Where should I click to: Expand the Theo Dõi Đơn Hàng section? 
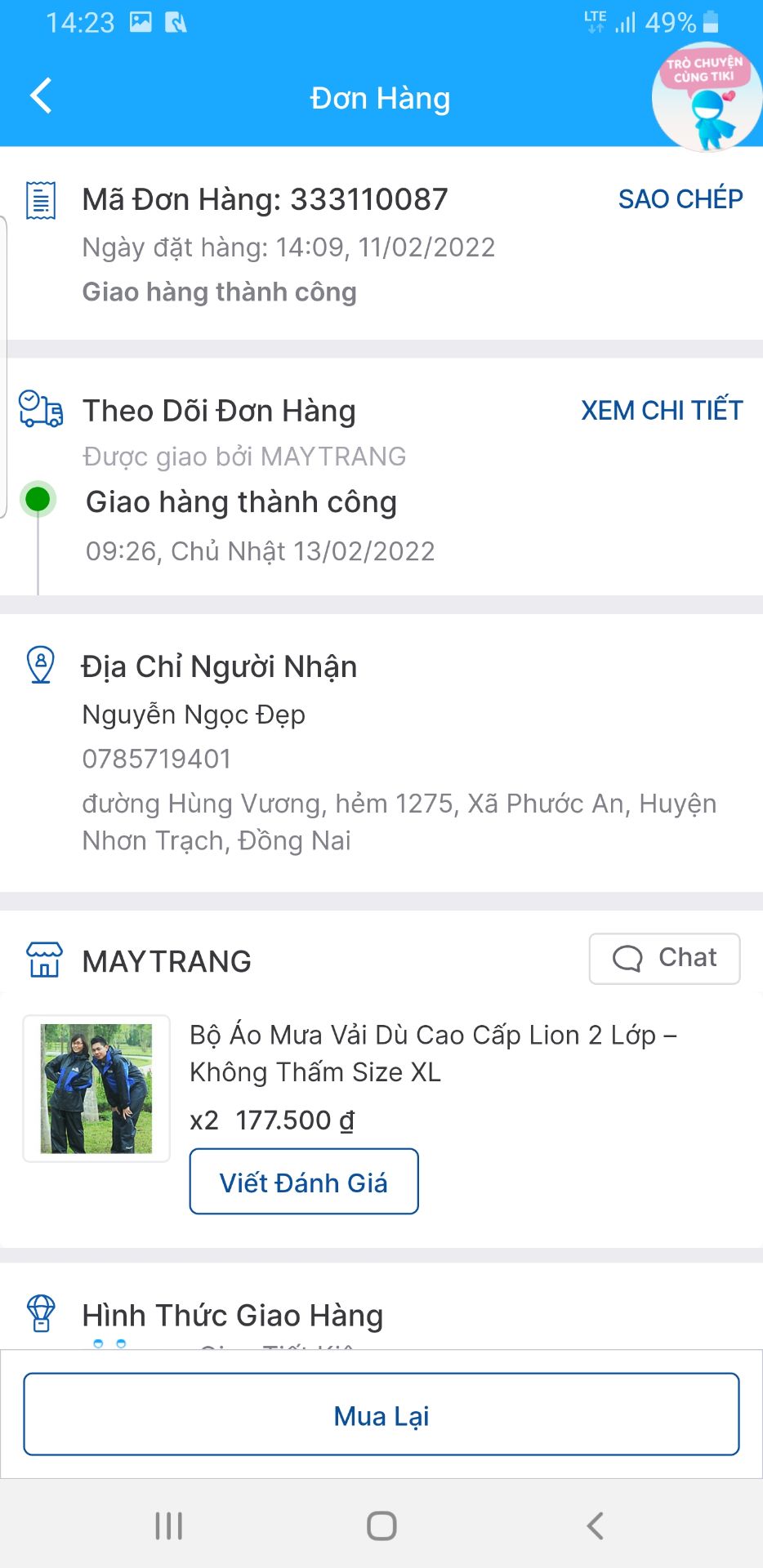click(221, 411)
